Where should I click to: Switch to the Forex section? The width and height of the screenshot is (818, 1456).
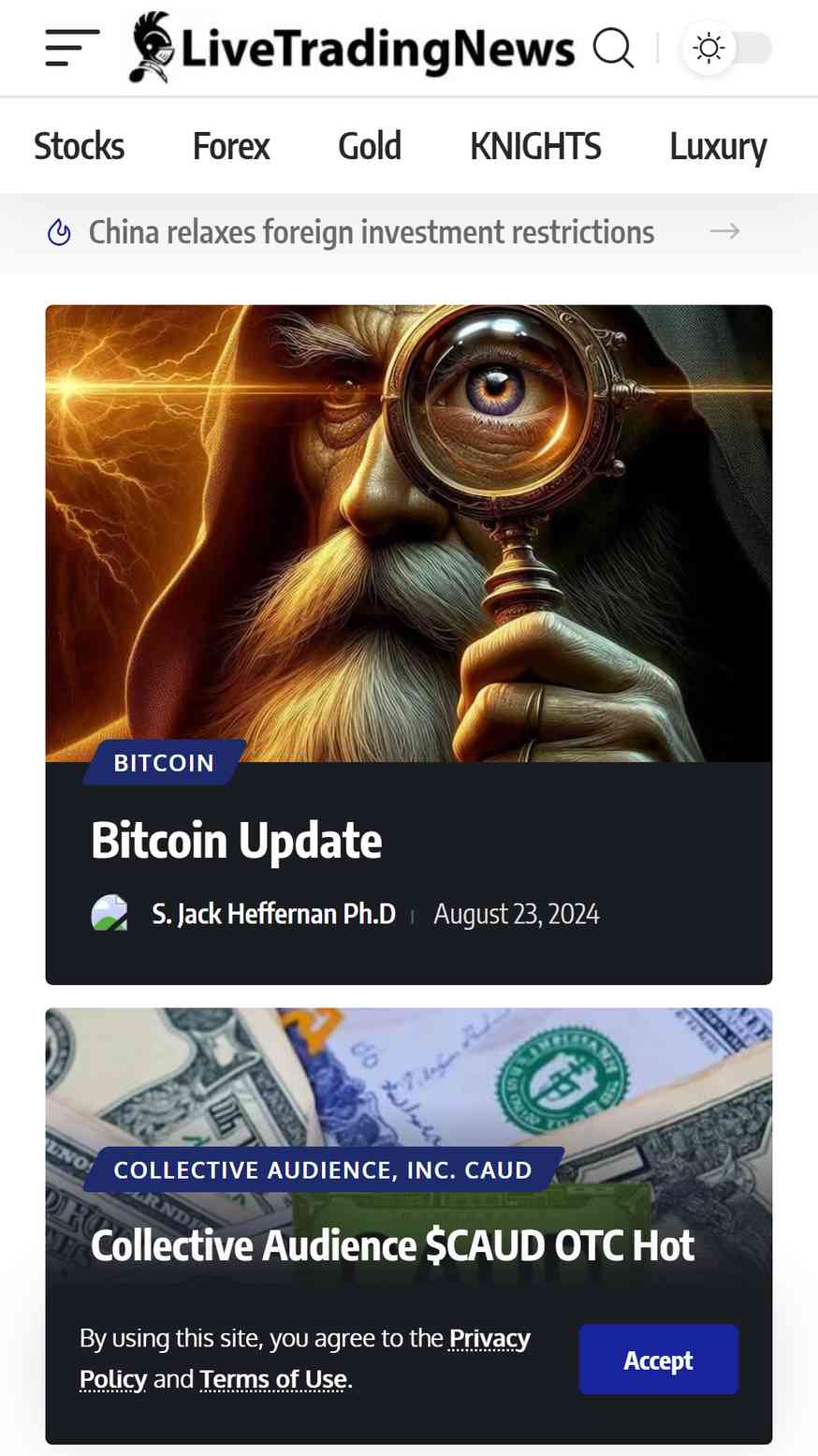[x=231, y=146]
